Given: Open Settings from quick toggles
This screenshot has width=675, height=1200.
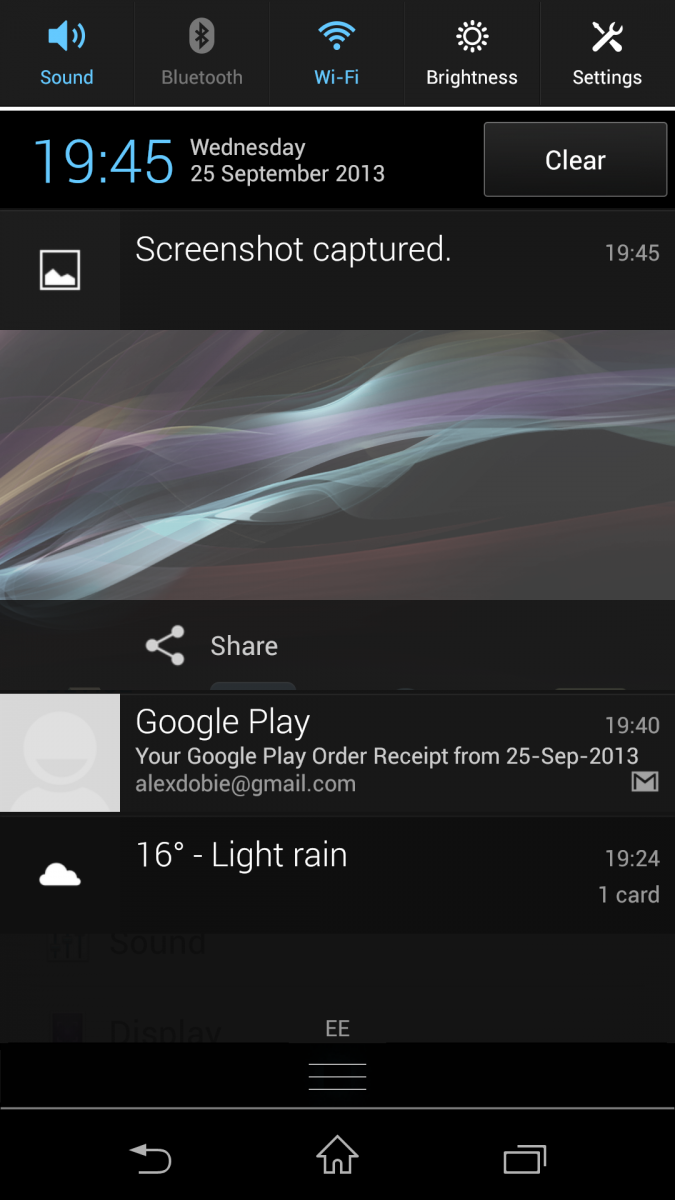Looking at the screenshot, I should (607, 53).
